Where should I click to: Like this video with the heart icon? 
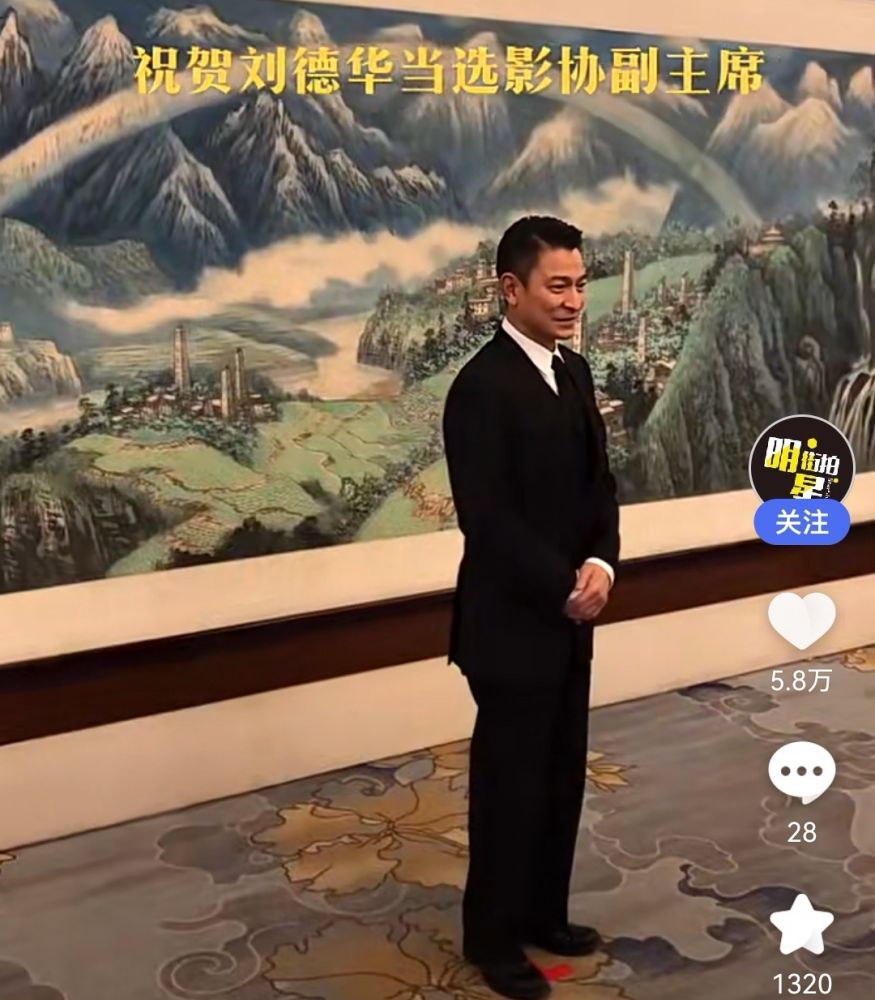801,621
